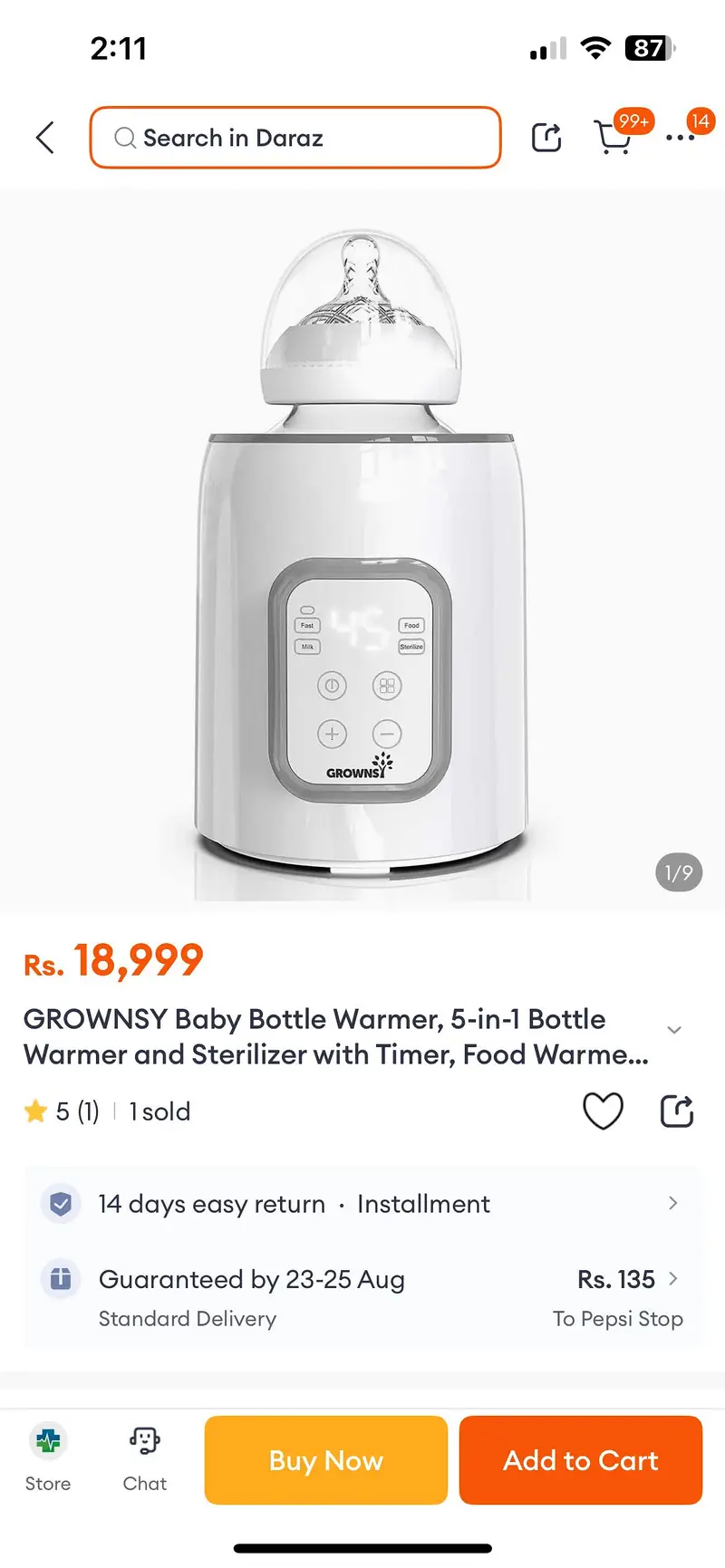
Task: Share the bottle warmer product
Action: [x=676, y=1111]
